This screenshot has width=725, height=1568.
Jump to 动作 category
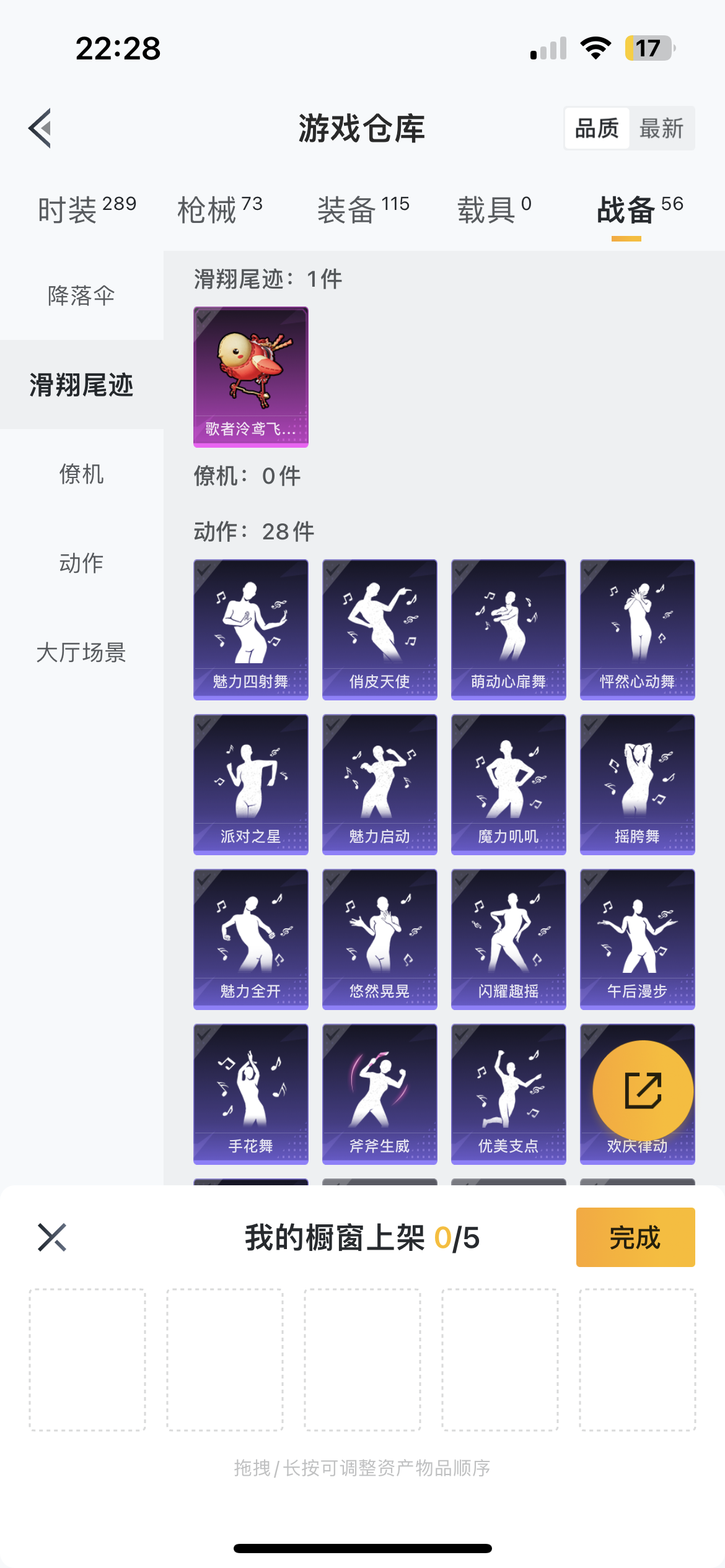coord(81,563)
